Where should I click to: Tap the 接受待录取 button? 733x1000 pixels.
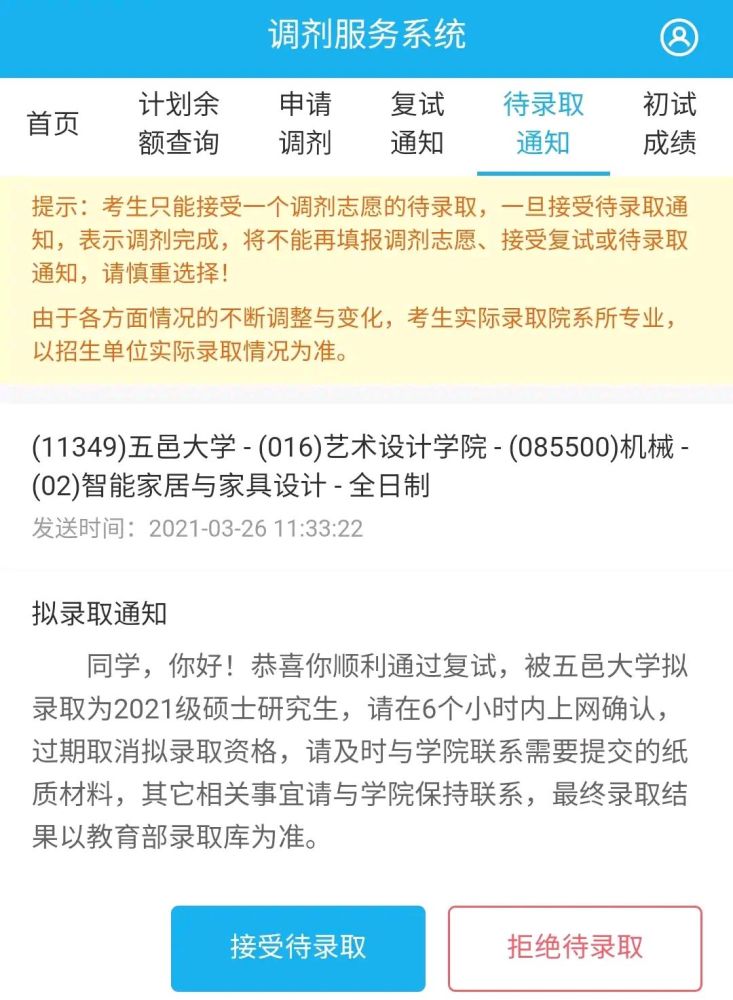click(x=298, y=947)
